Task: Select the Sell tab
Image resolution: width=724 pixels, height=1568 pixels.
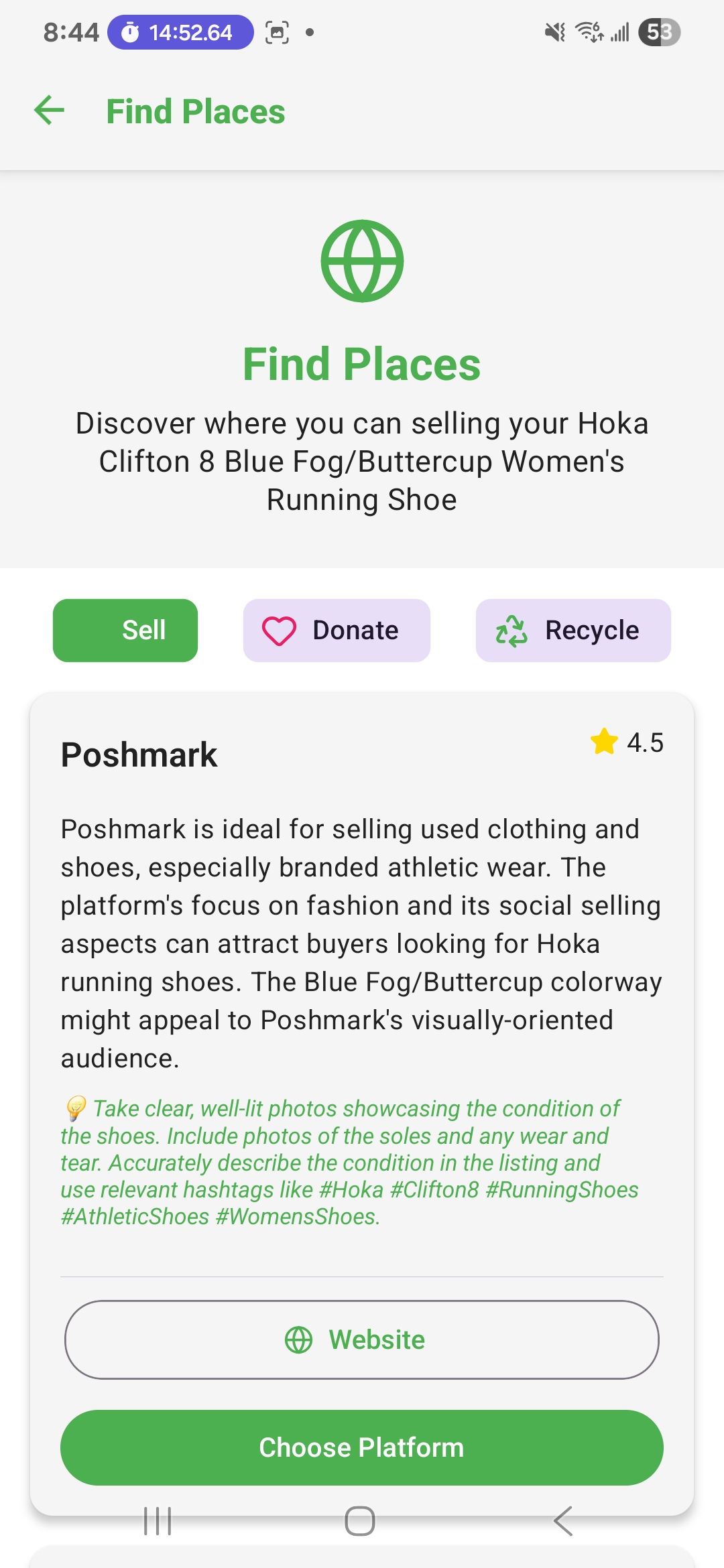Action: pos(125,631)
